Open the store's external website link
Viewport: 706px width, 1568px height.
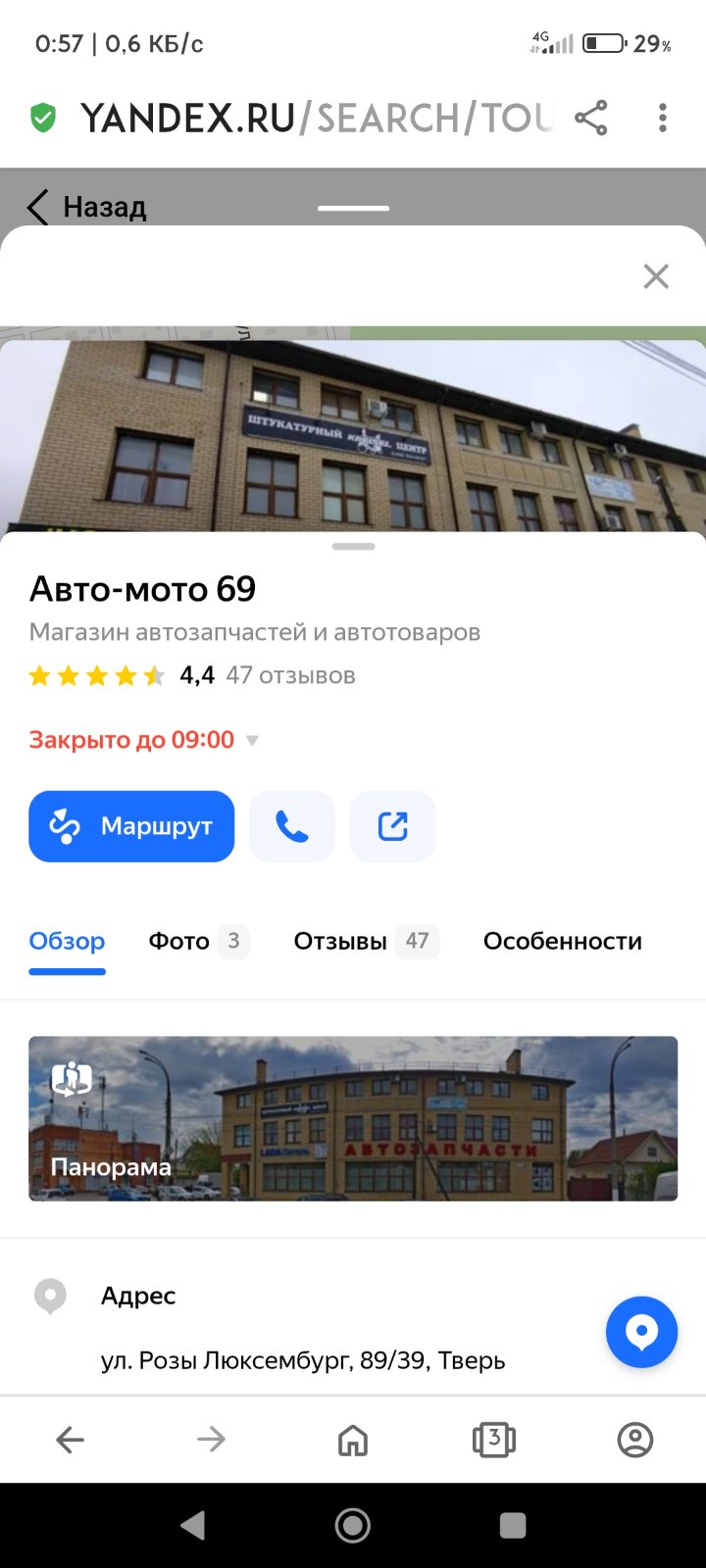pyautogui.click(x=392, y=826)
